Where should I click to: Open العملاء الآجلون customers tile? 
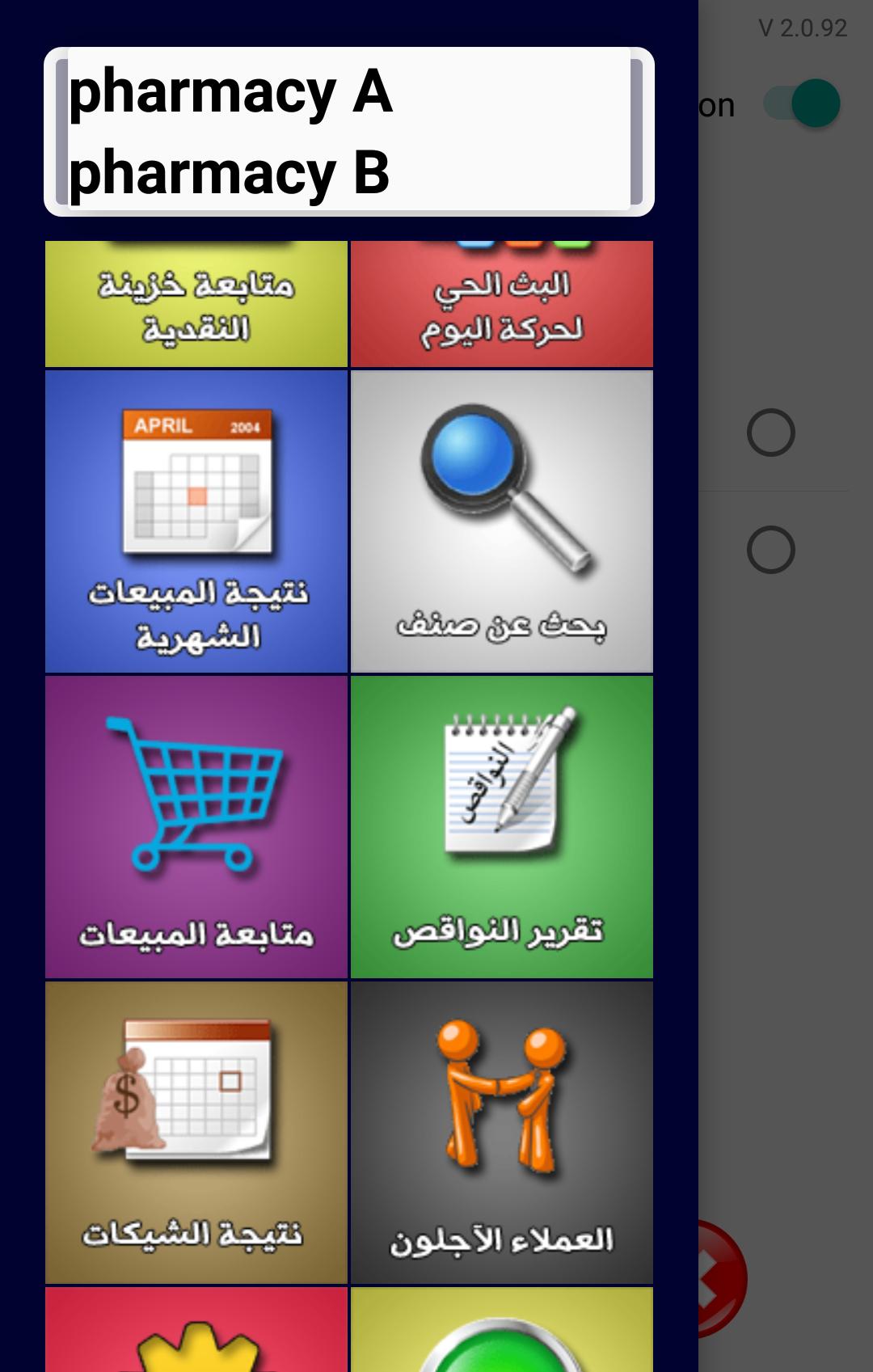502,1133
